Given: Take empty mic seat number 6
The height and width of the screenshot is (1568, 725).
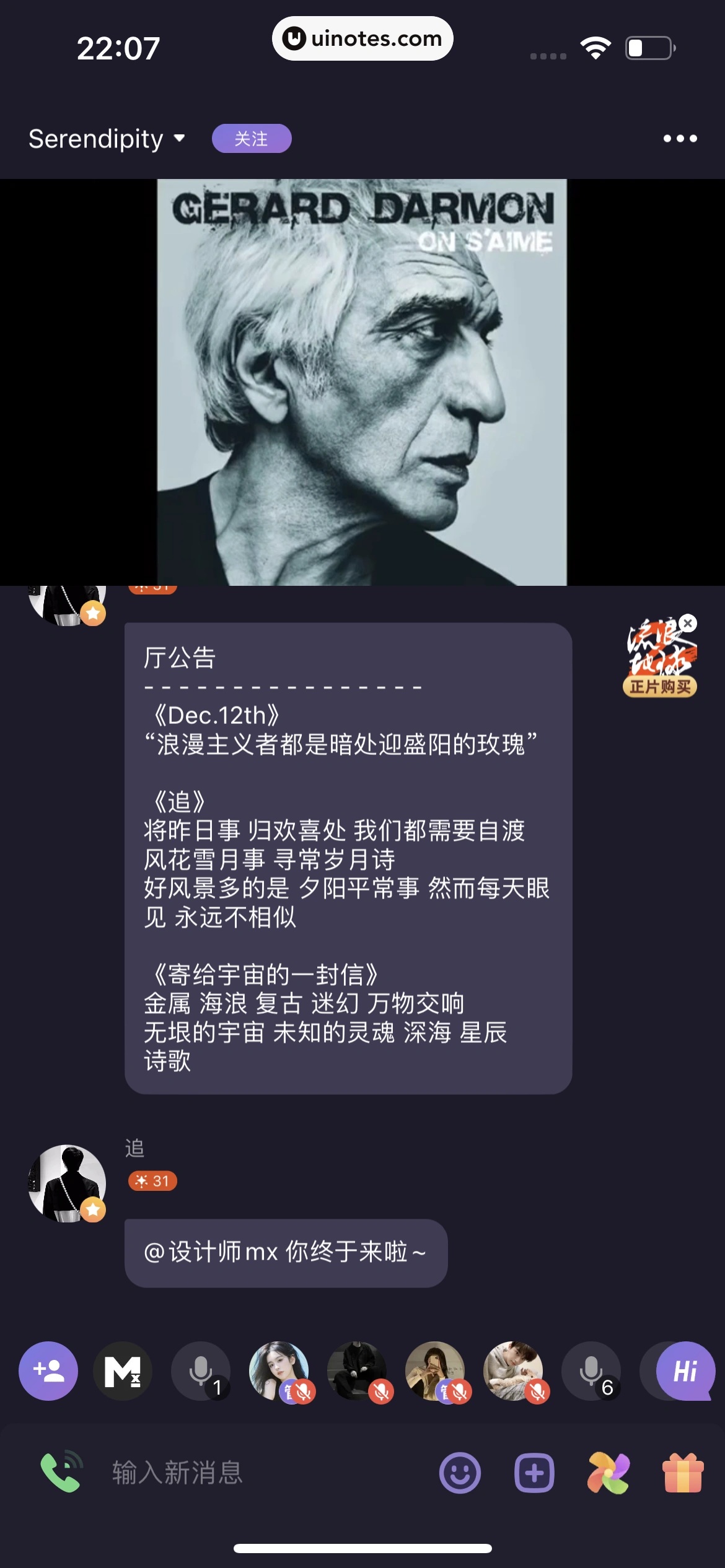Looking at the screenshot, I should pyautogui.click(x=591, y=1371).
